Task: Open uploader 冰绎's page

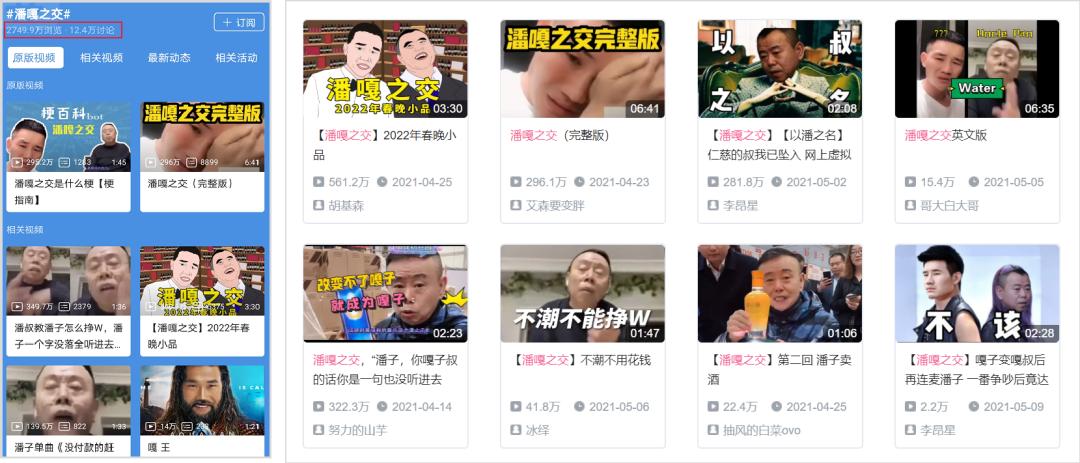Action: coord(537,430)
